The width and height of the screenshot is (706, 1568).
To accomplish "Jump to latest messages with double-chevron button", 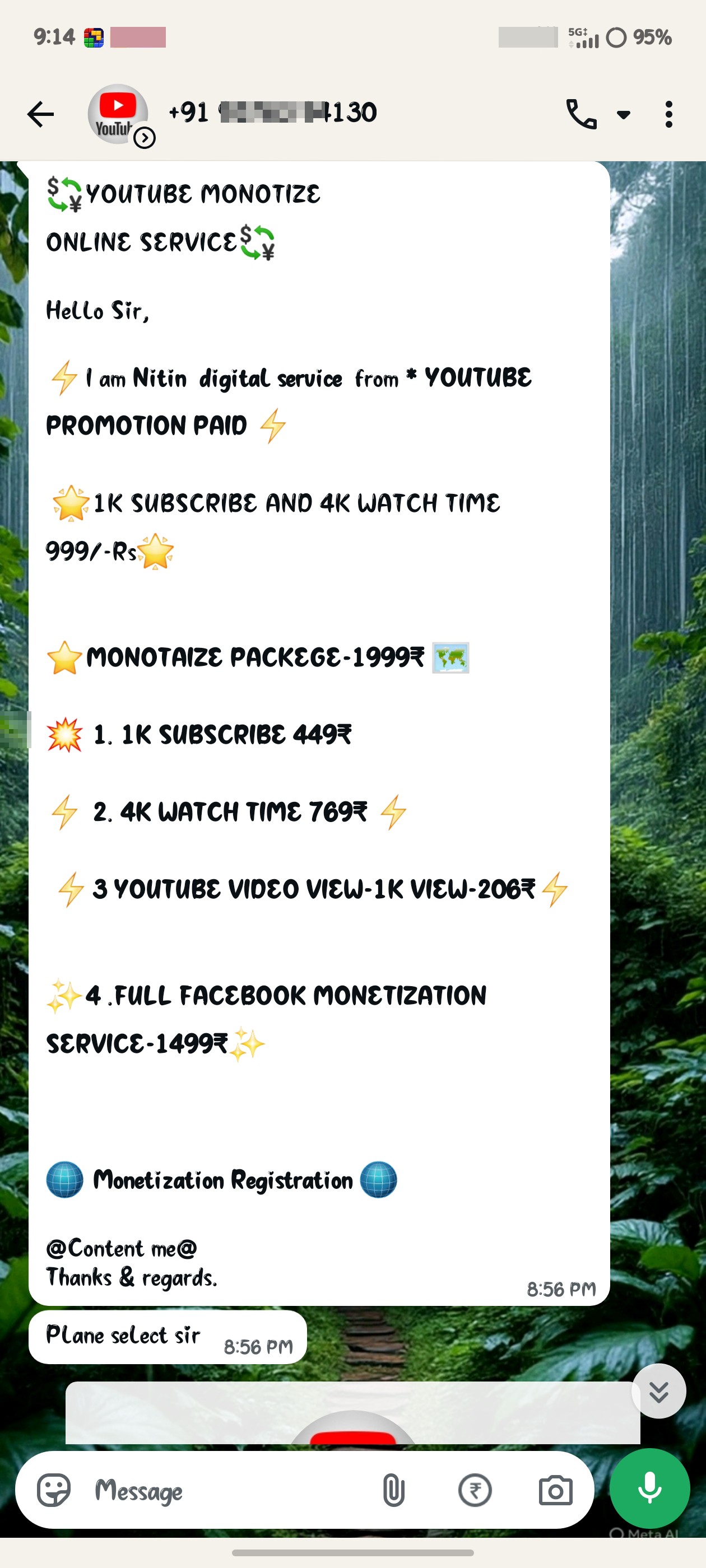I will click(x=658, y=1391).
